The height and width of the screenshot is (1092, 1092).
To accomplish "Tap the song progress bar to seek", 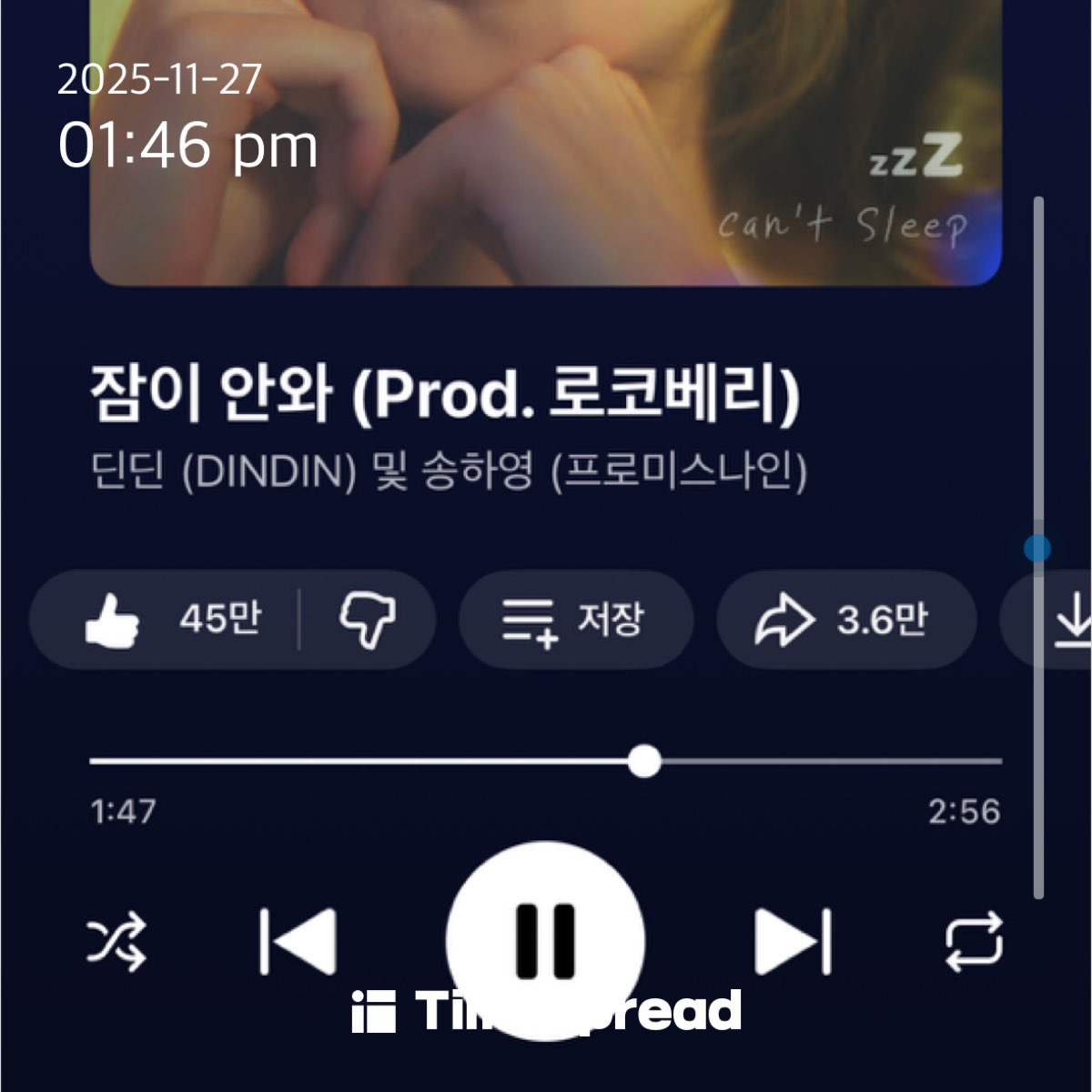I will pos(819,761).
